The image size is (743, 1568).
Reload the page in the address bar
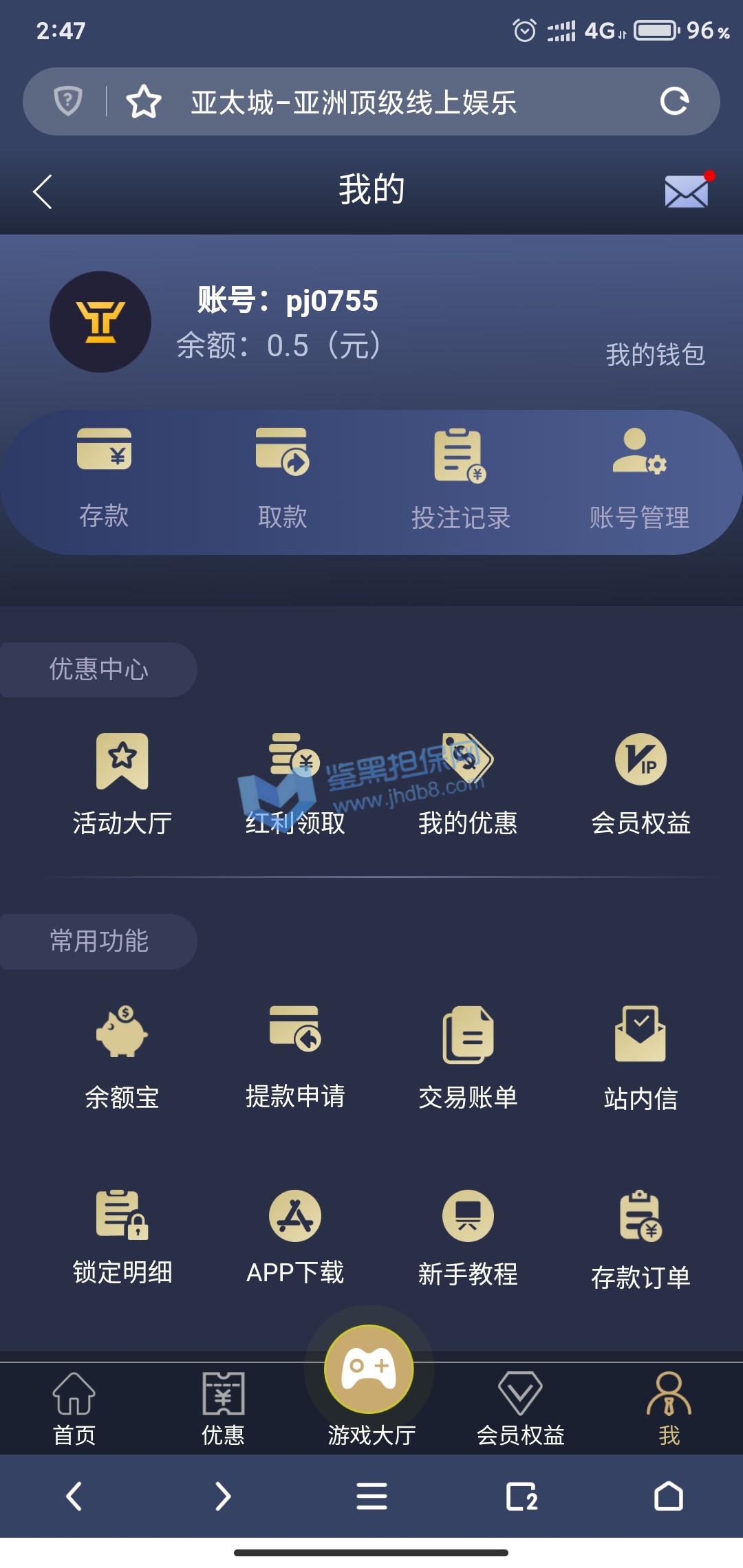tap(674, 102)
